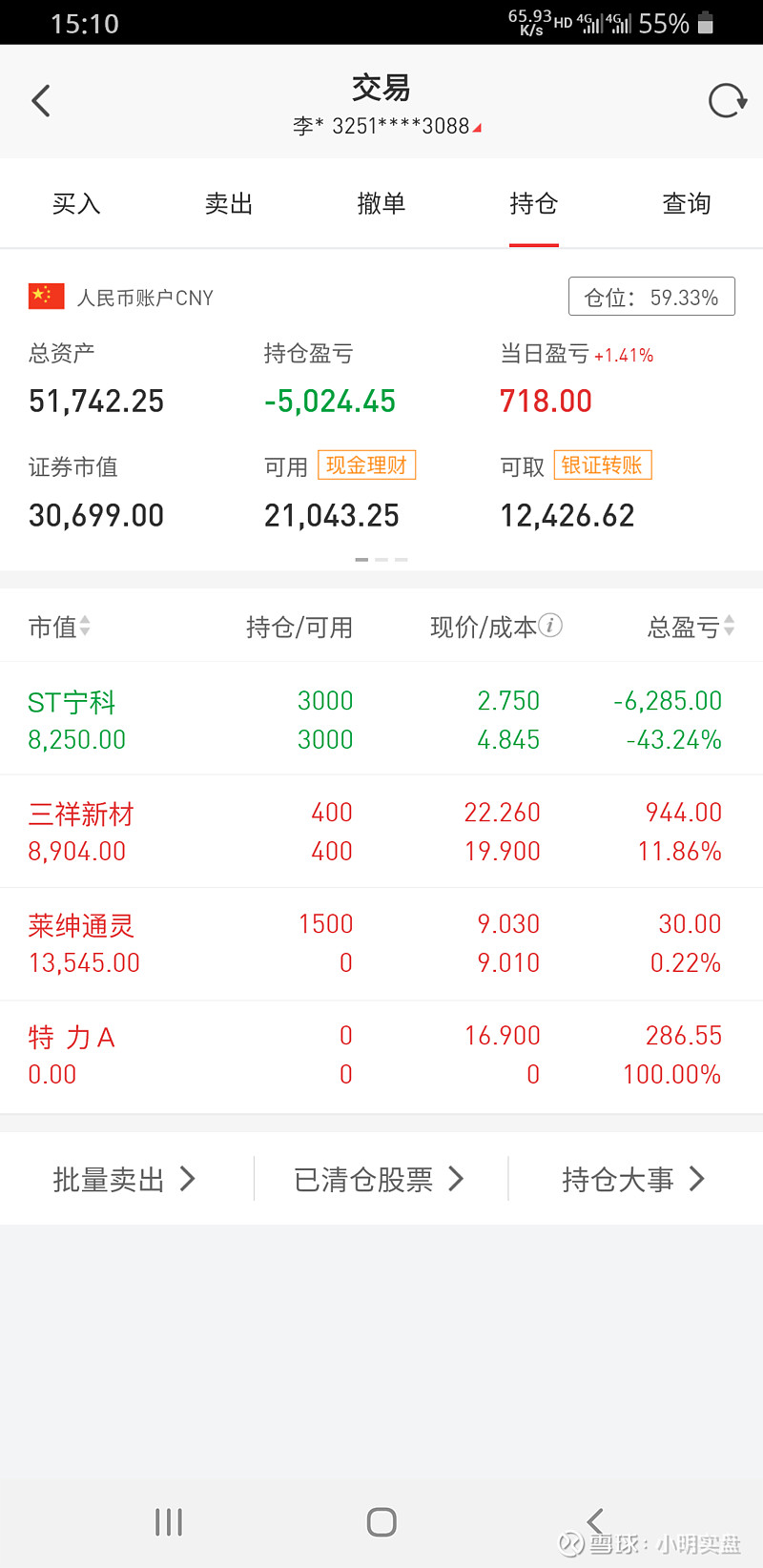Sort holdings by 市值
The height and width of the screenshot is (1568, 763).
click(59, 627)
